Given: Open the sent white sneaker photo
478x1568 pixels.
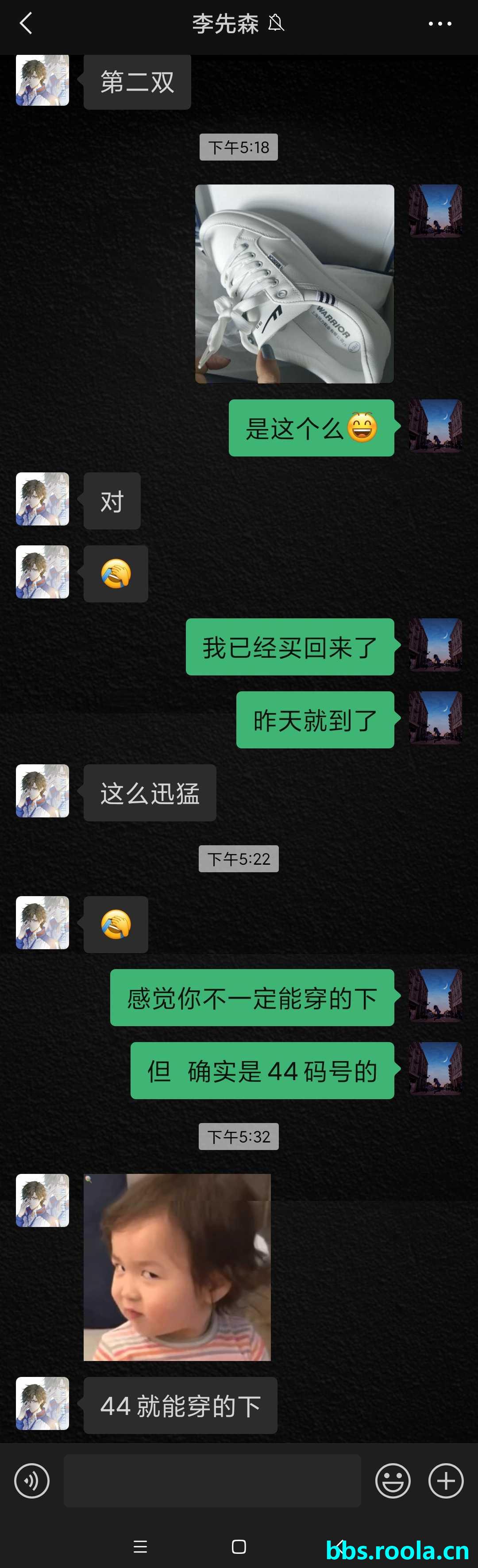Looking at the screenshot, I should (x=294, y=284).
